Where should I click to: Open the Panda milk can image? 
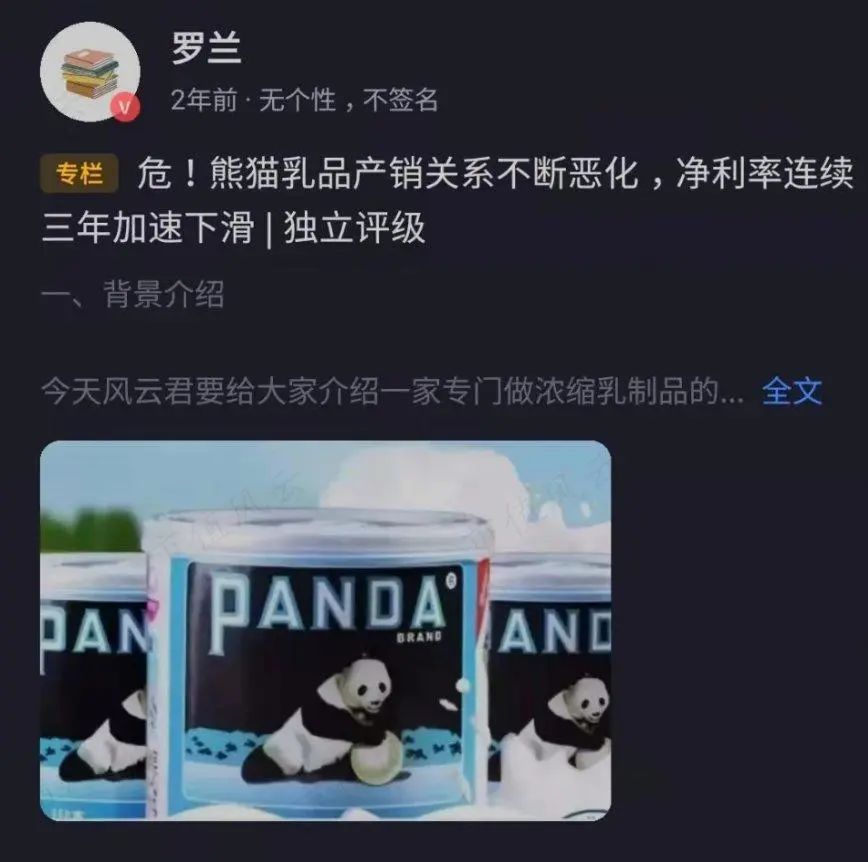point(325,630)
